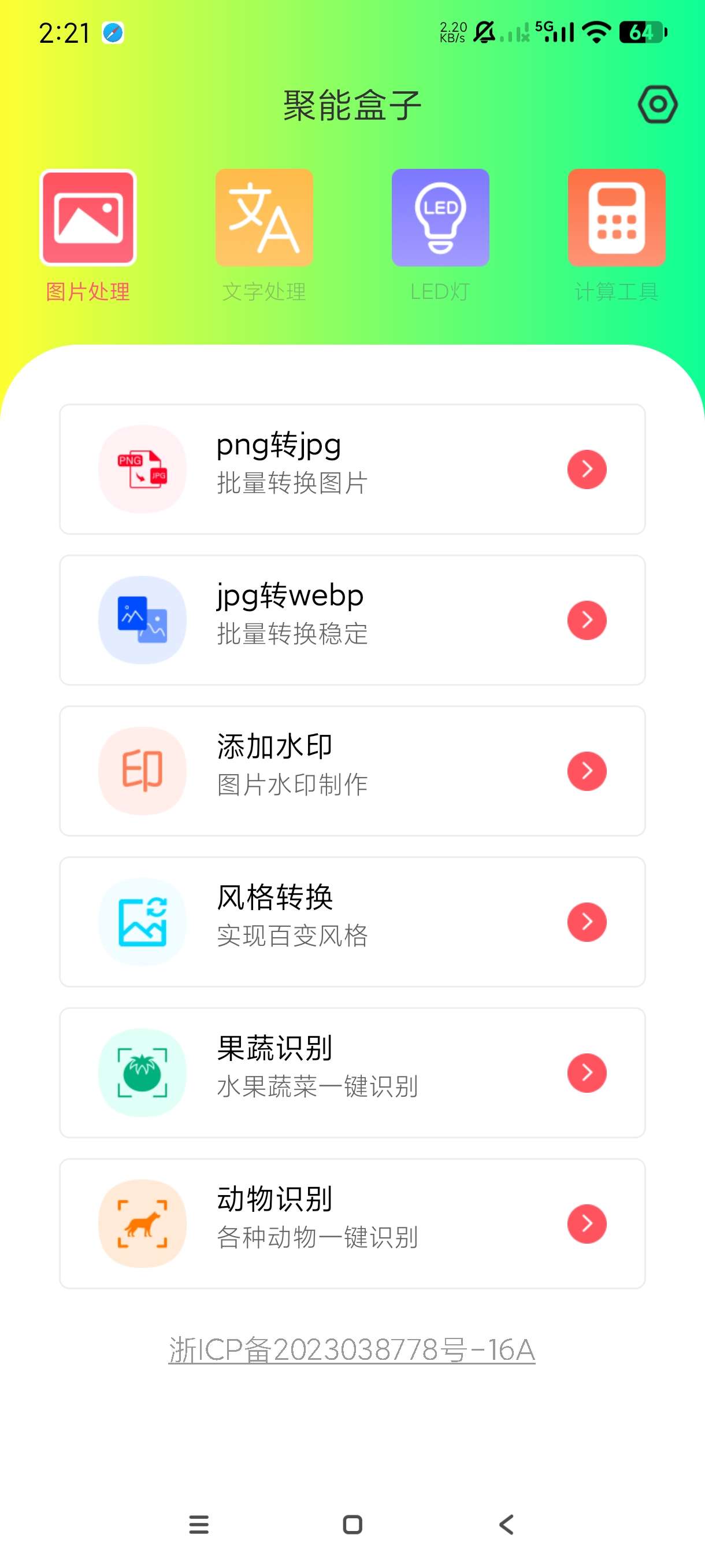The height and width of the screenshot is (1568, 705).
Task: Open the jpg转webp batch conversion tool
Action: tap(351, 620)
